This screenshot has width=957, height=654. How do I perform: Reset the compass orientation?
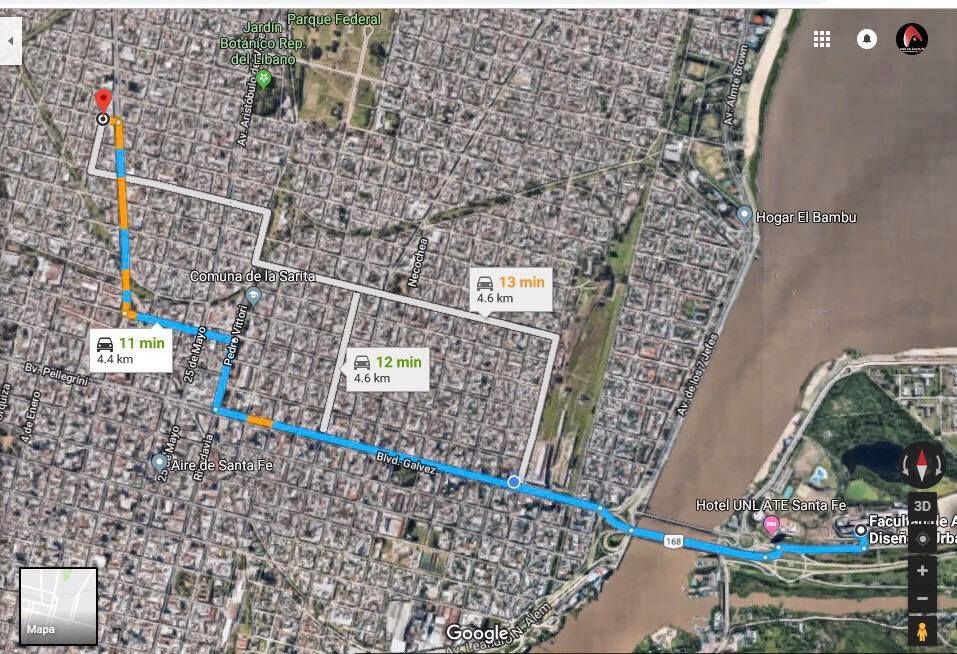click(x=921, y=463)
